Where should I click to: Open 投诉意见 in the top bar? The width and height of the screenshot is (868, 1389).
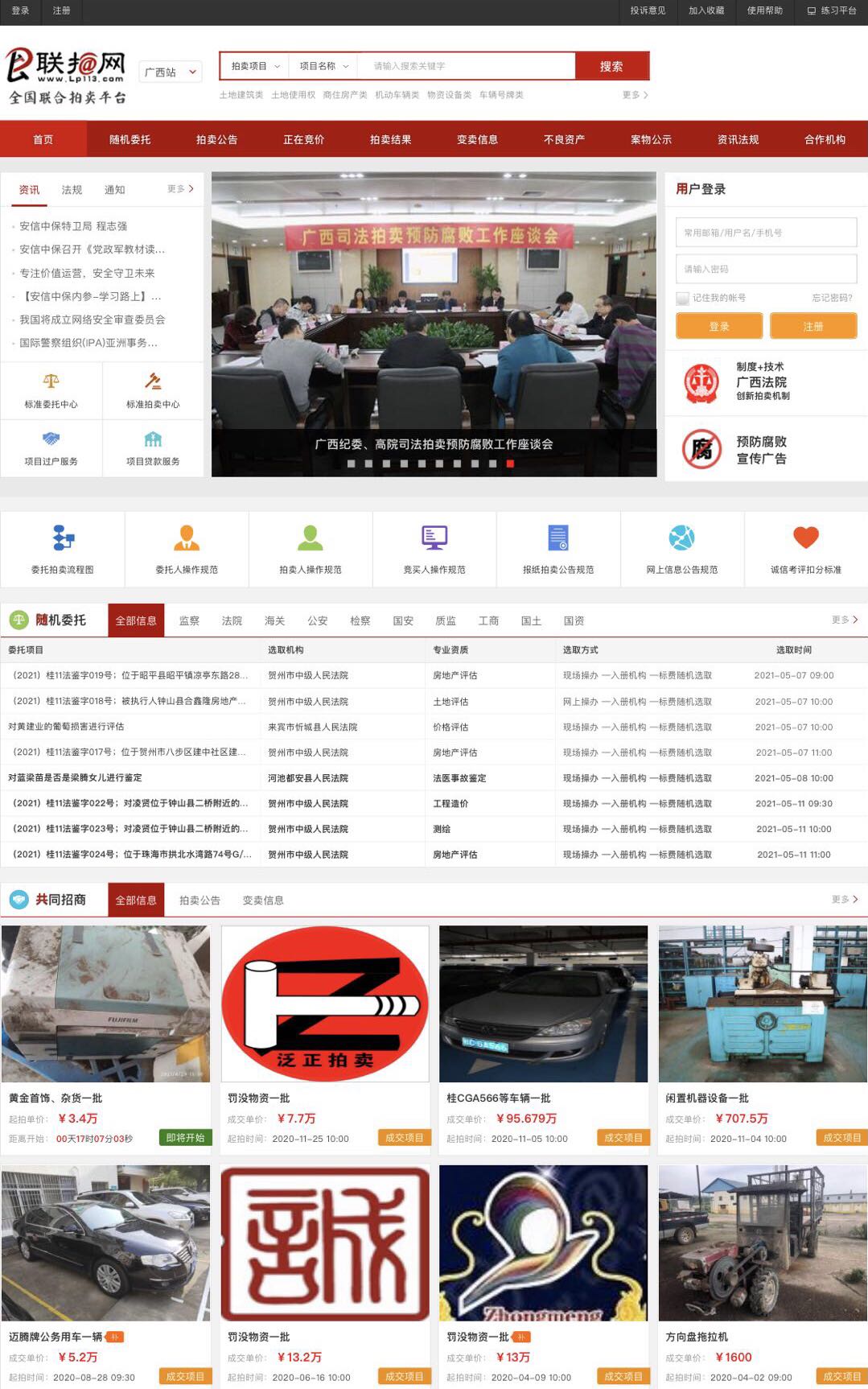[x=648, y=11]
